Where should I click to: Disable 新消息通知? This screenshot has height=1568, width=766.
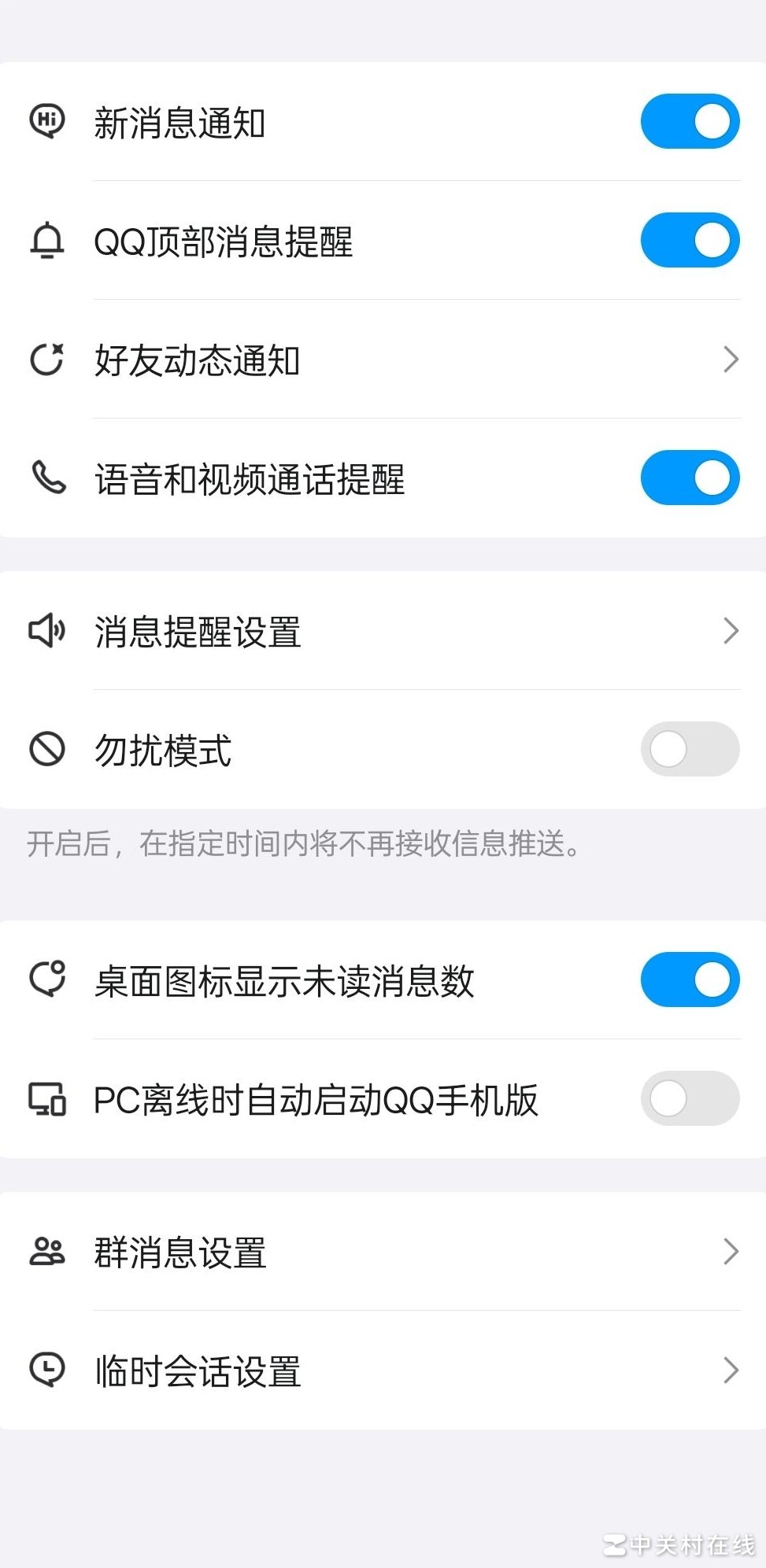coord(690,121)
